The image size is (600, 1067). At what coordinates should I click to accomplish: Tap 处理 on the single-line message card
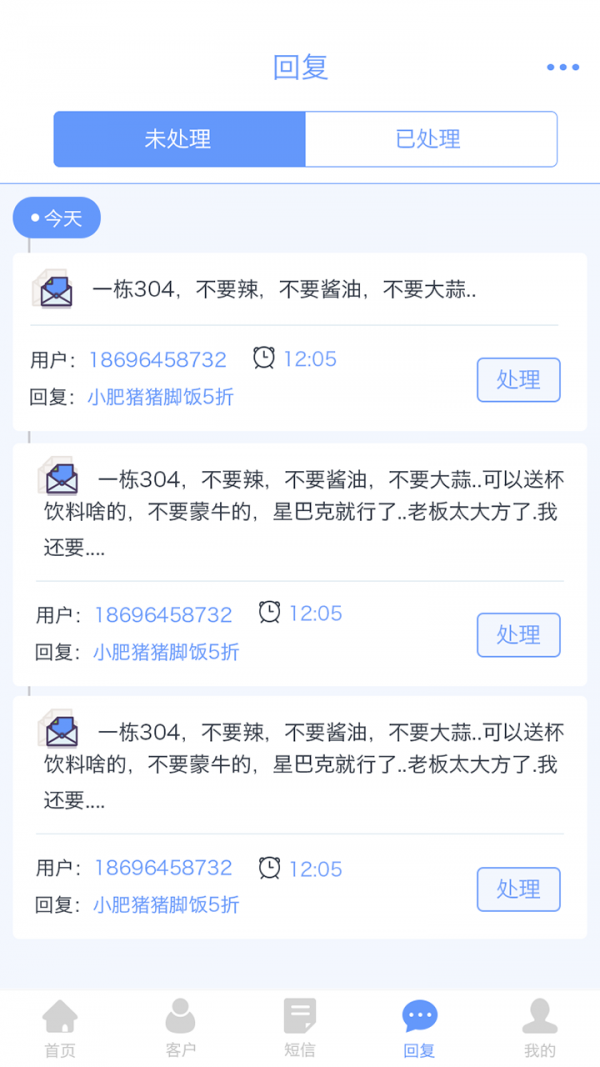click(x=518, y=380)
